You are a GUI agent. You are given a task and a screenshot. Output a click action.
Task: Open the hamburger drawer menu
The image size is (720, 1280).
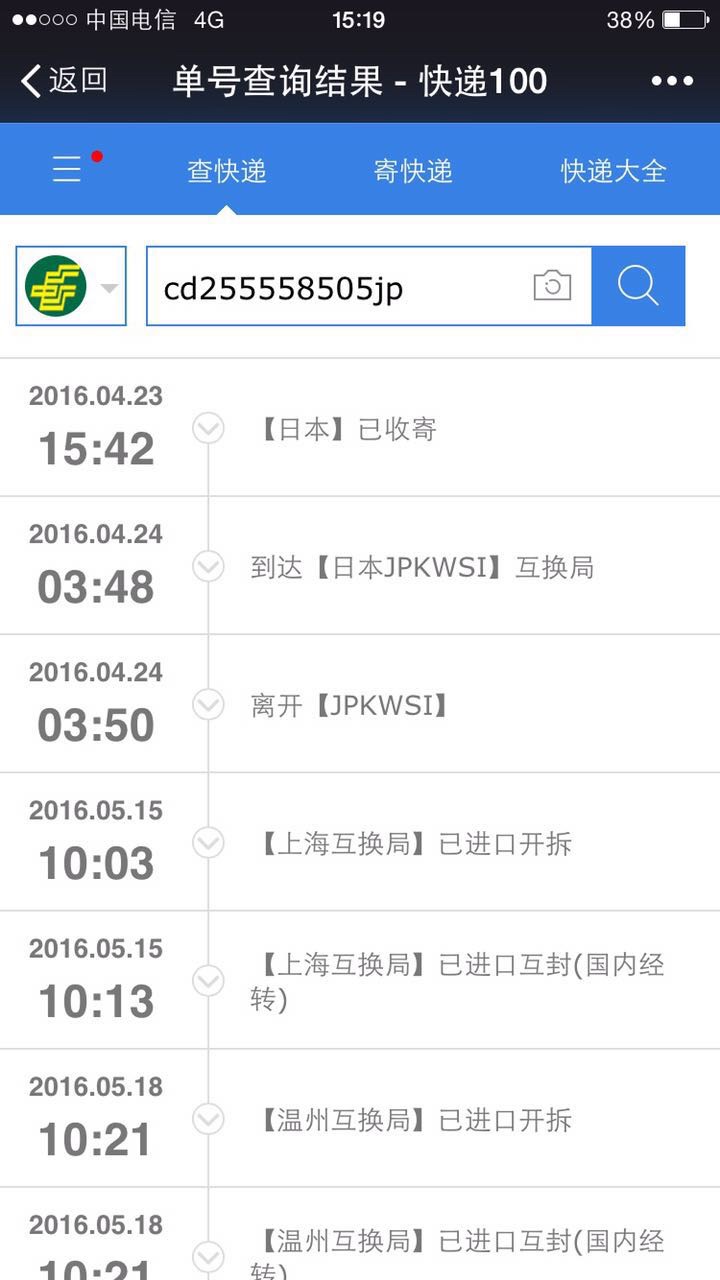[x=67, y=170]
